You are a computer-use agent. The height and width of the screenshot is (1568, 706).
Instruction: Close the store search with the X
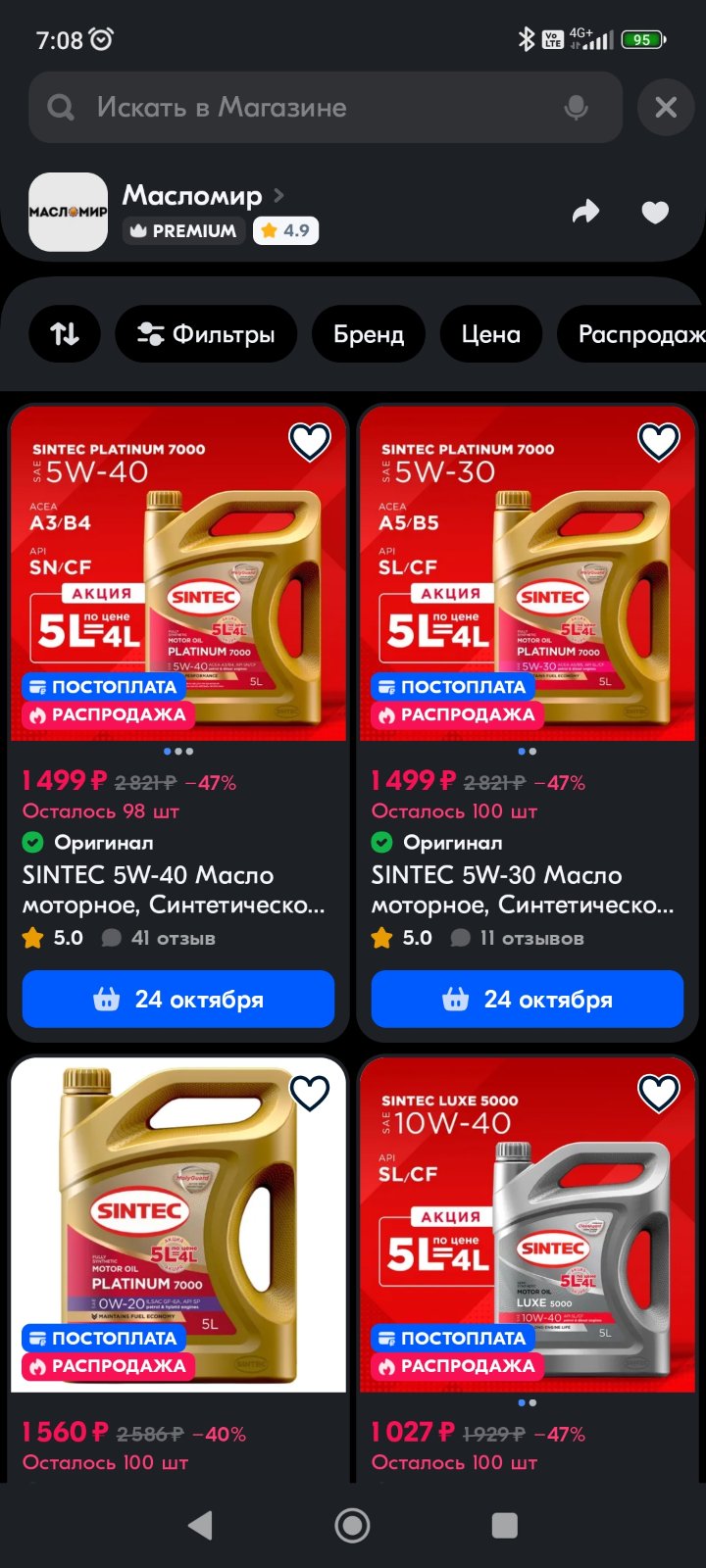pyautogui.click(x=666, y=108)
